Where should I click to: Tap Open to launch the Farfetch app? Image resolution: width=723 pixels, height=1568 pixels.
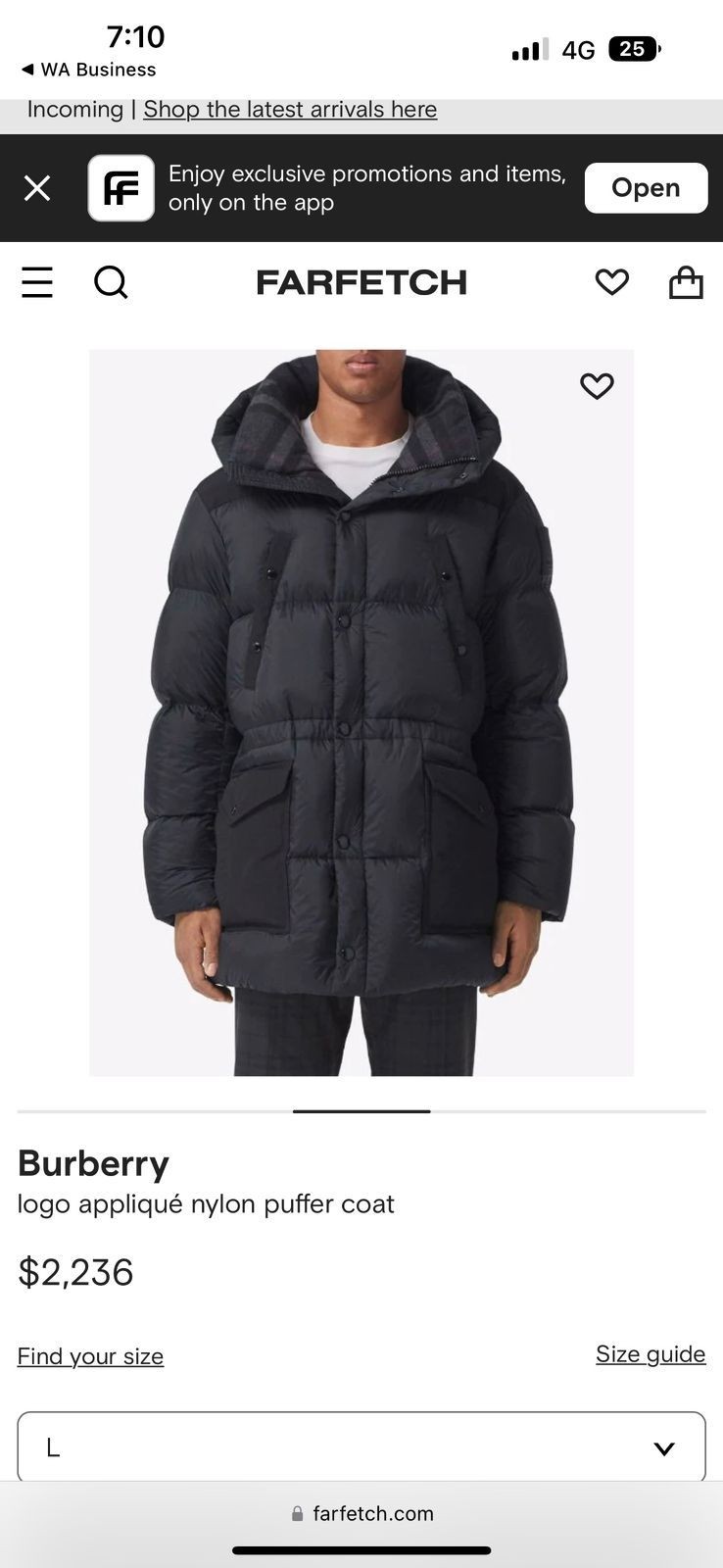(x=646, y=188)
